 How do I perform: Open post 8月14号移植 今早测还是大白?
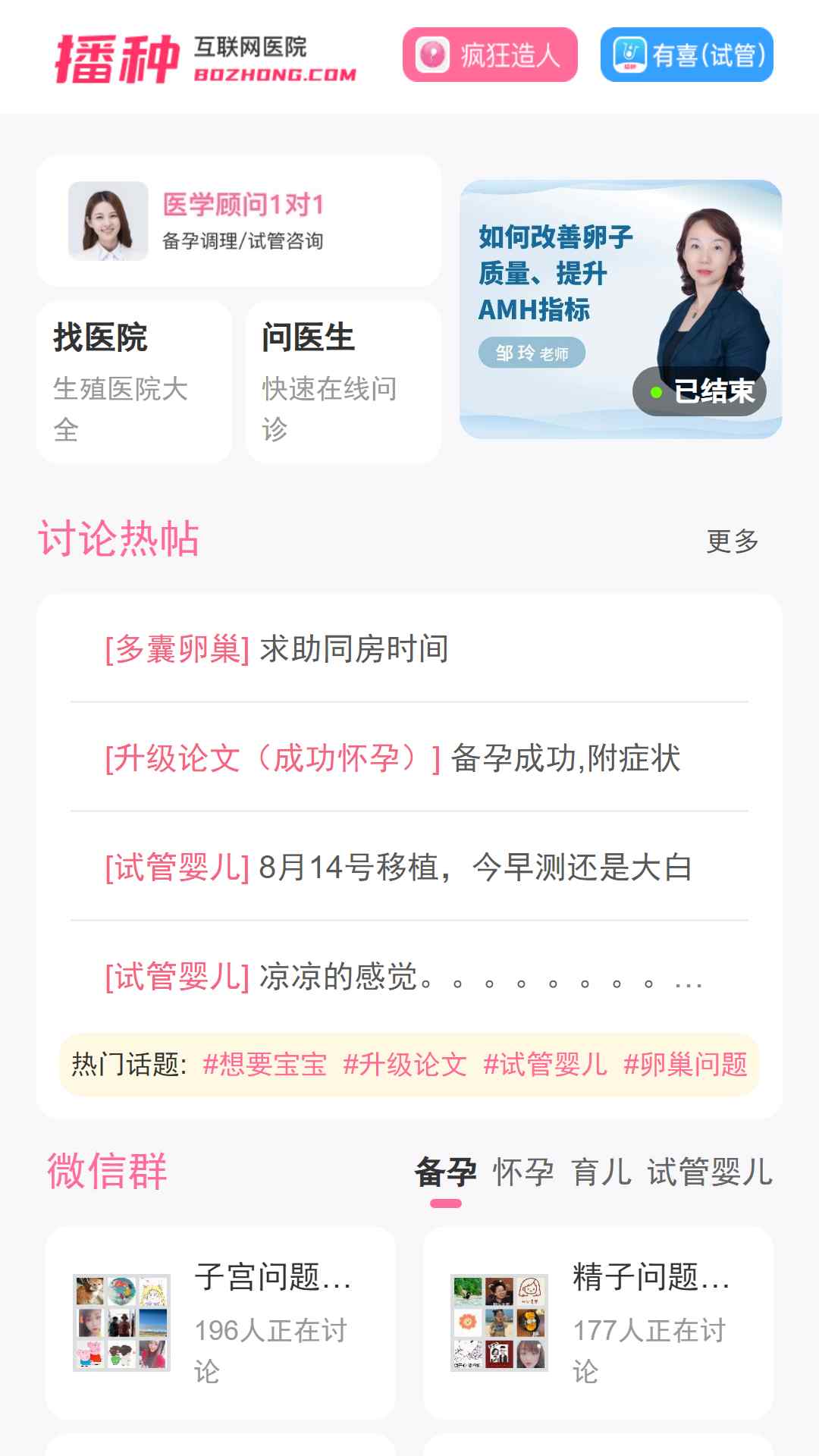point(409,867)
